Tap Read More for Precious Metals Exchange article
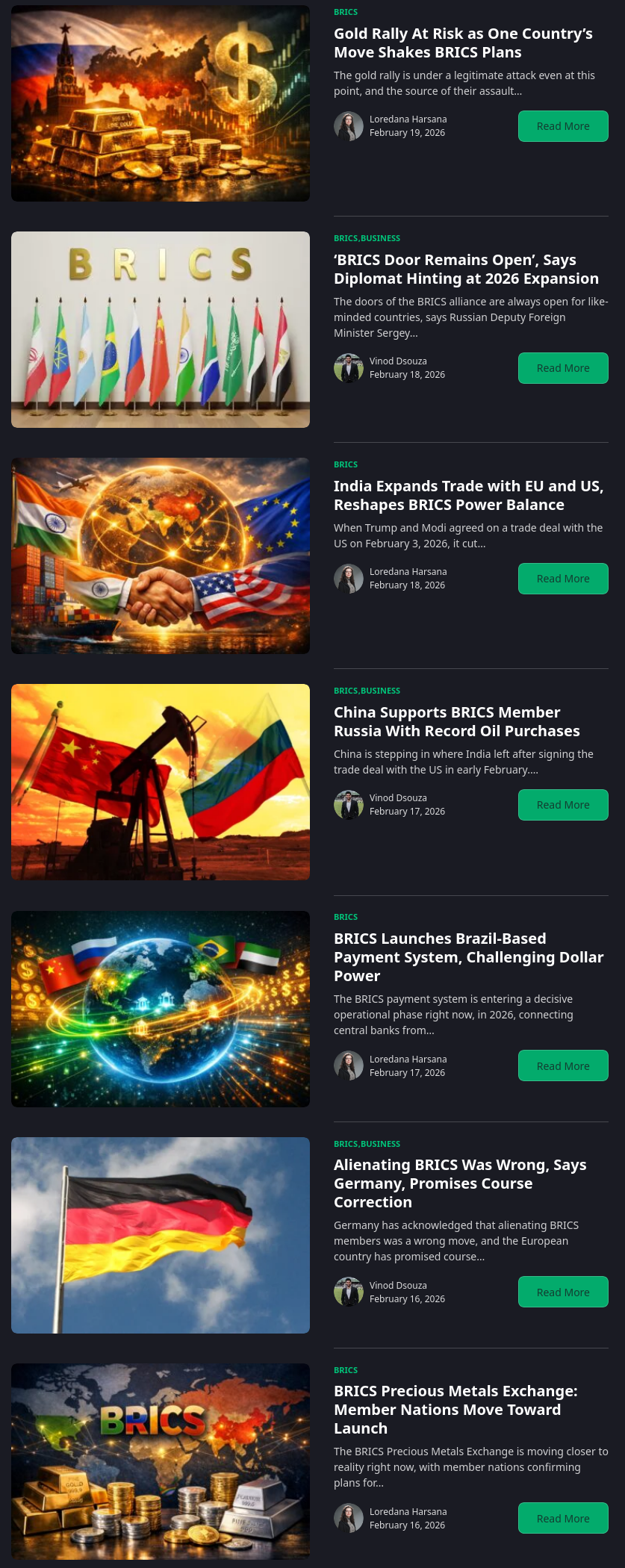 coord(563,1519)
